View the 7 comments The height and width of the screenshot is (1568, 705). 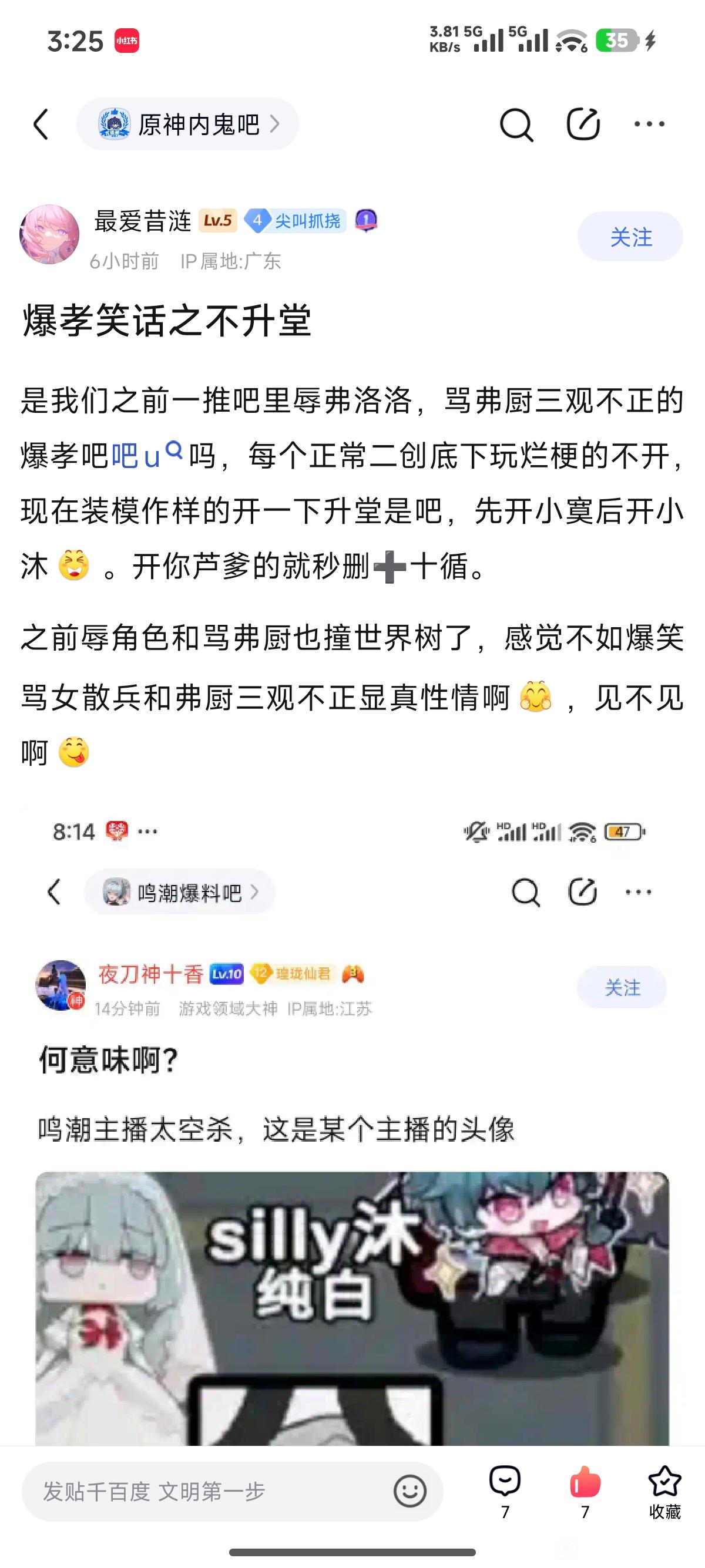[x=505, y=1490]
